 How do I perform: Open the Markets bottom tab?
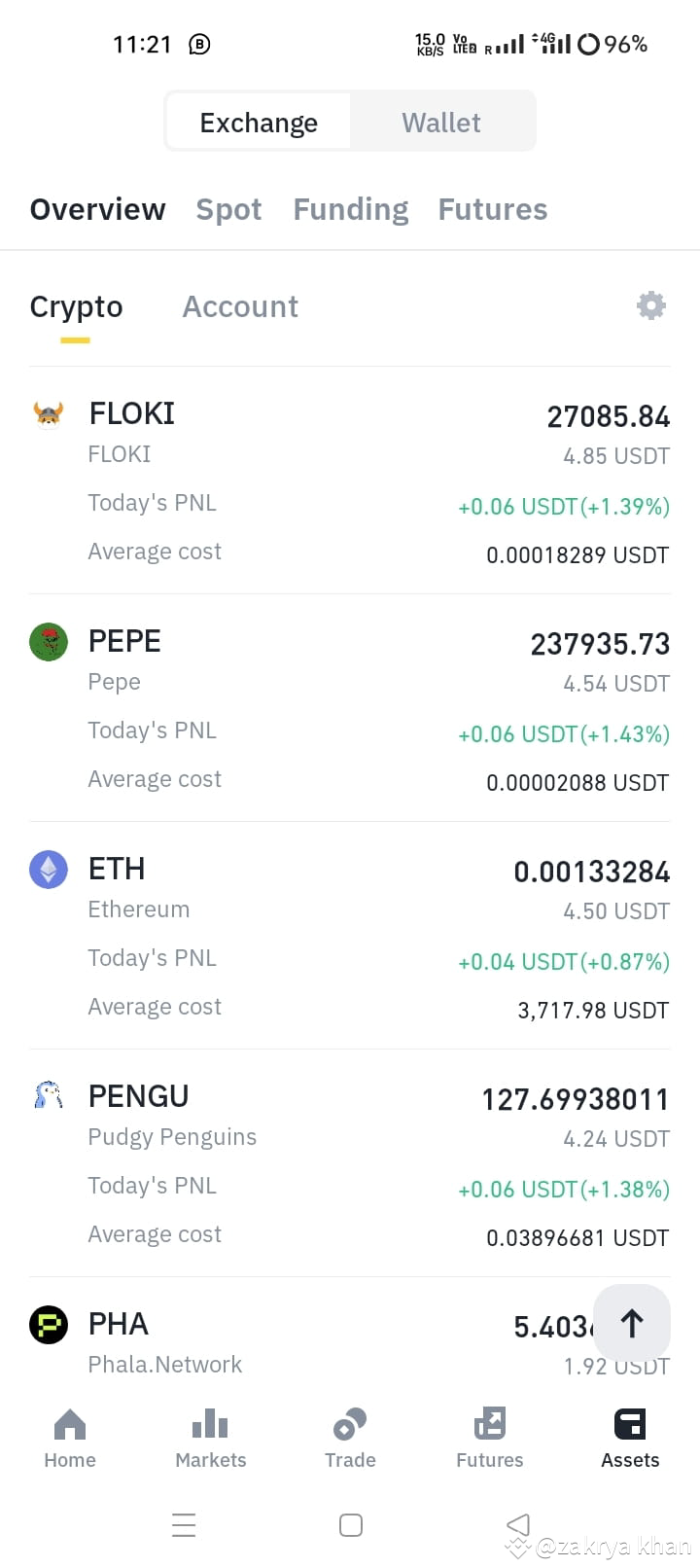pos(210,1438)
